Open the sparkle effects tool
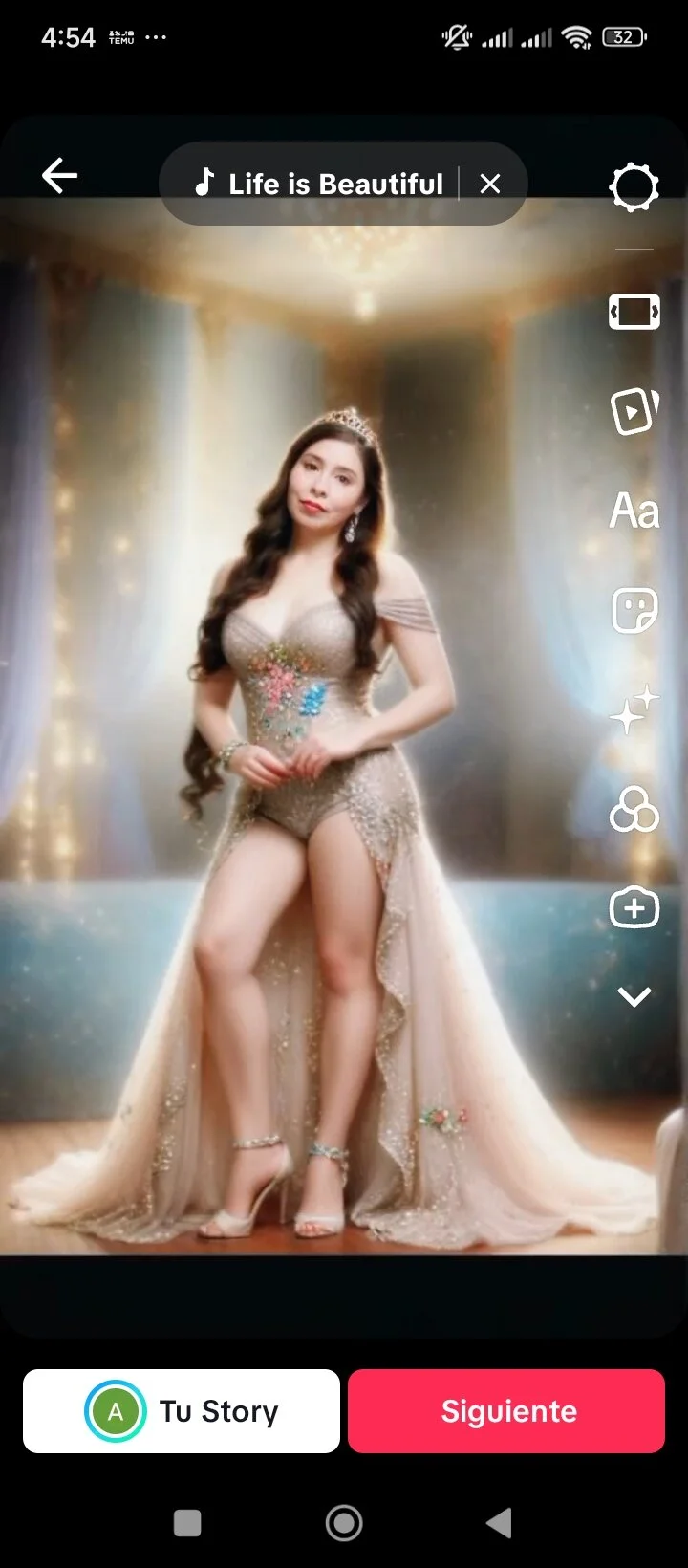The image size is (688, 1568). pos(634,710)
